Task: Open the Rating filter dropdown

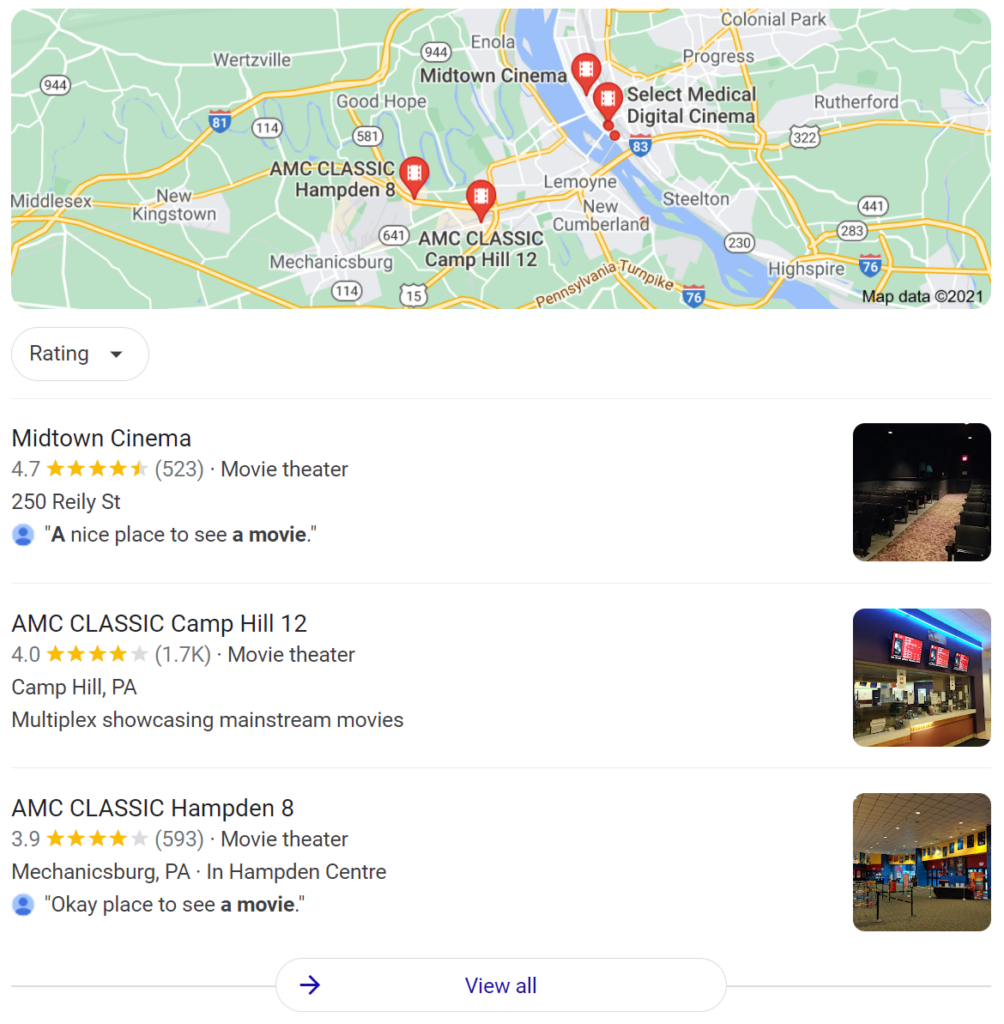Action: click(x=80, y=354)
